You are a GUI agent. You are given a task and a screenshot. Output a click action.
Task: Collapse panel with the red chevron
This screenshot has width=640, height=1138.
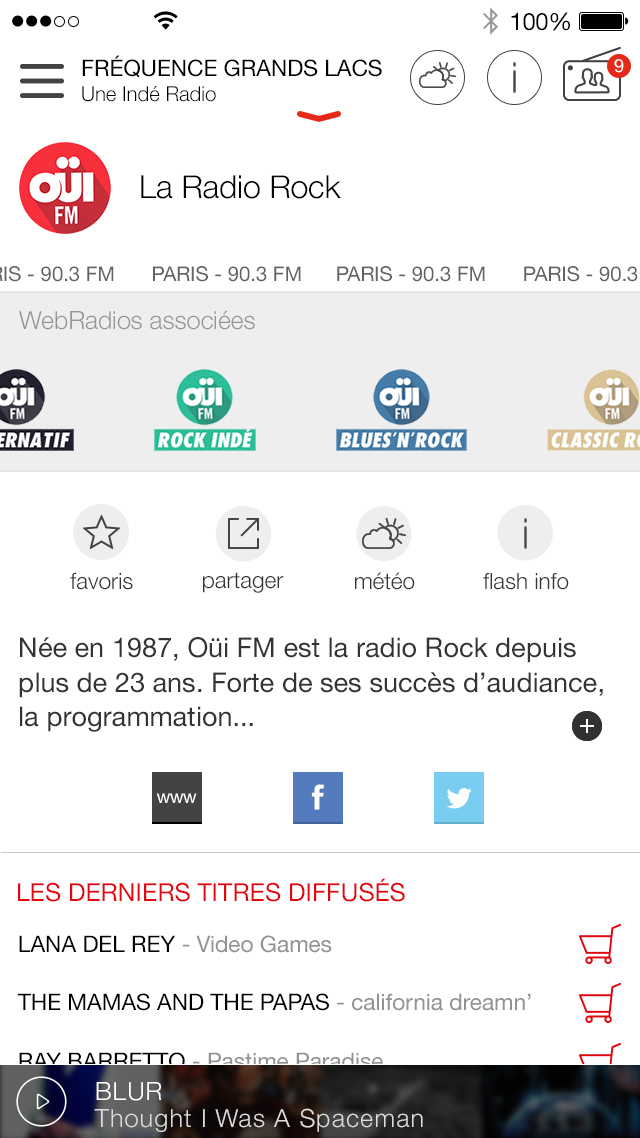pos(319,117)
